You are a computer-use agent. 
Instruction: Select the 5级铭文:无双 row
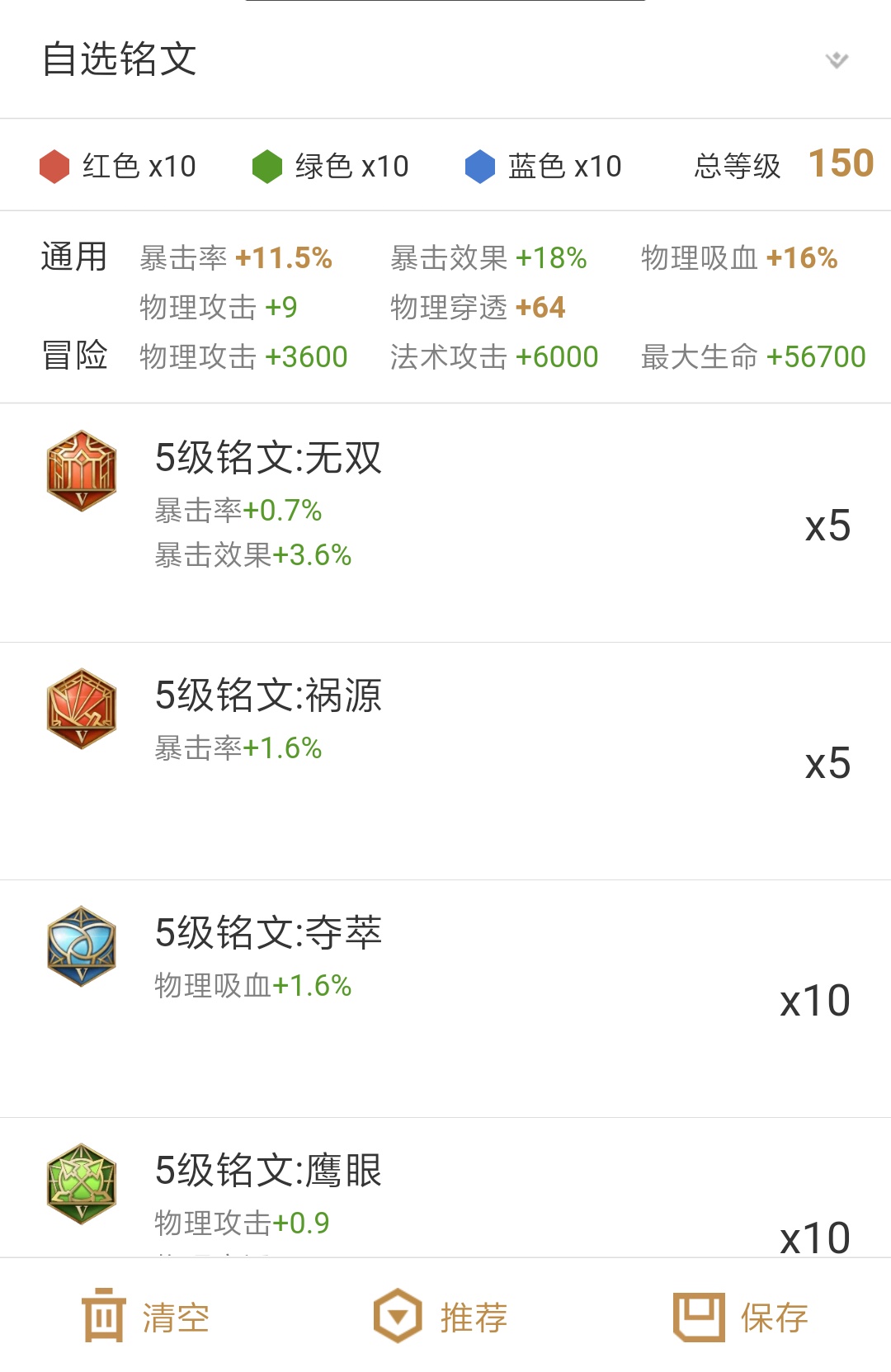tap(445, 523)
